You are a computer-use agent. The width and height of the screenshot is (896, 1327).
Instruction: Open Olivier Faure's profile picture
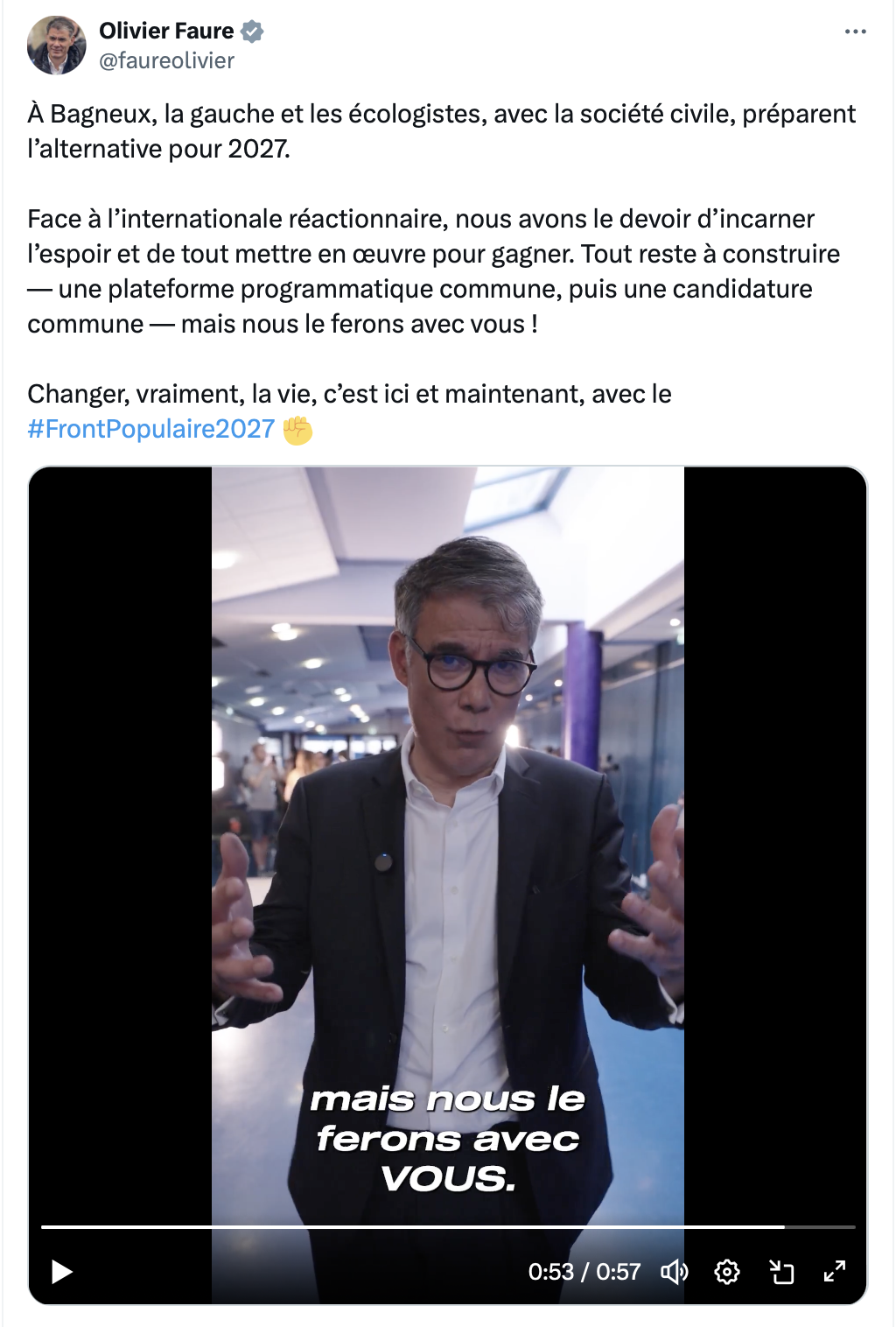(x=57, y=45)
